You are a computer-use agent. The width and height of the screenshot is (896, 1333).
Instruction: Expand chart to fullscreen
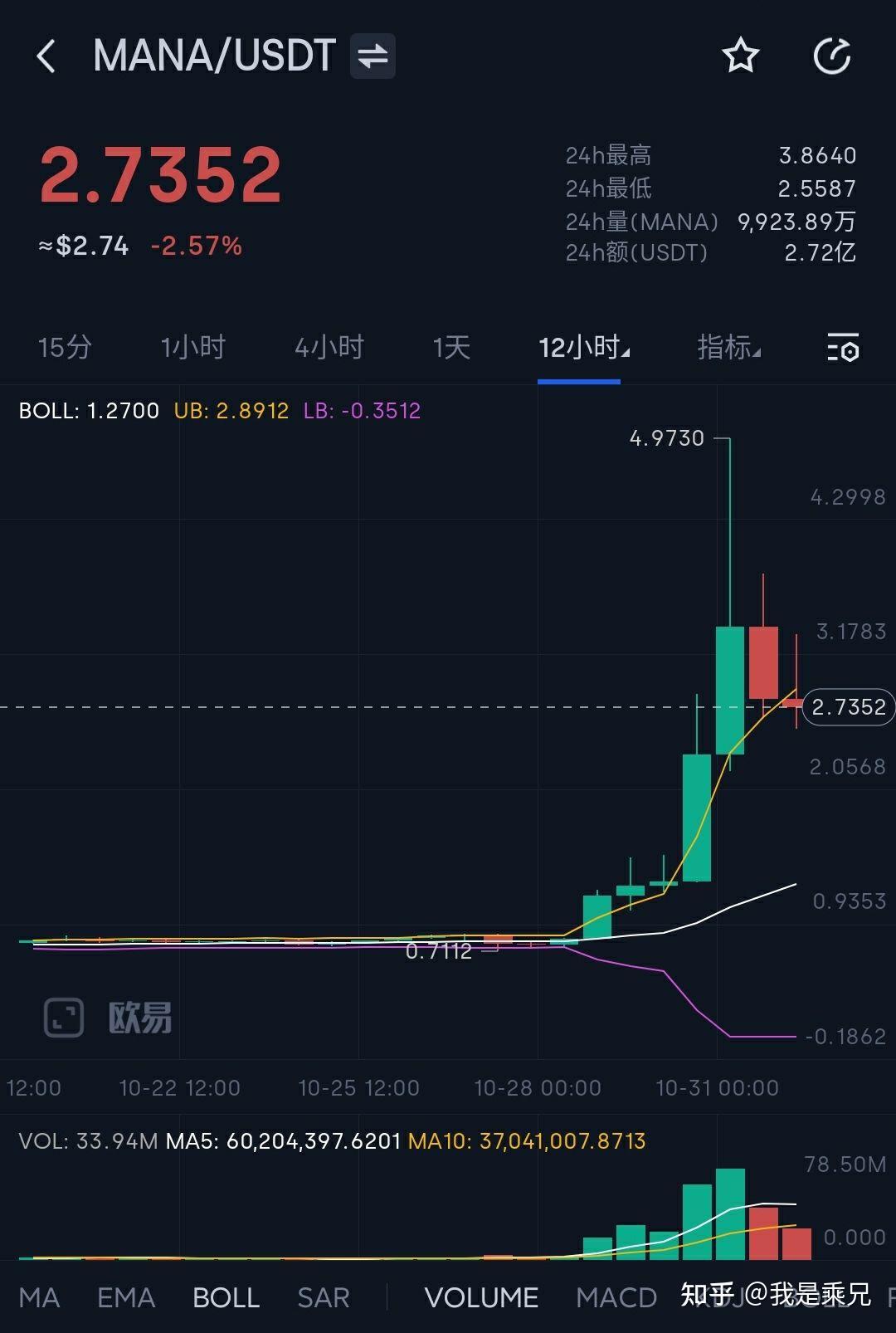(x=64, y=1017)
